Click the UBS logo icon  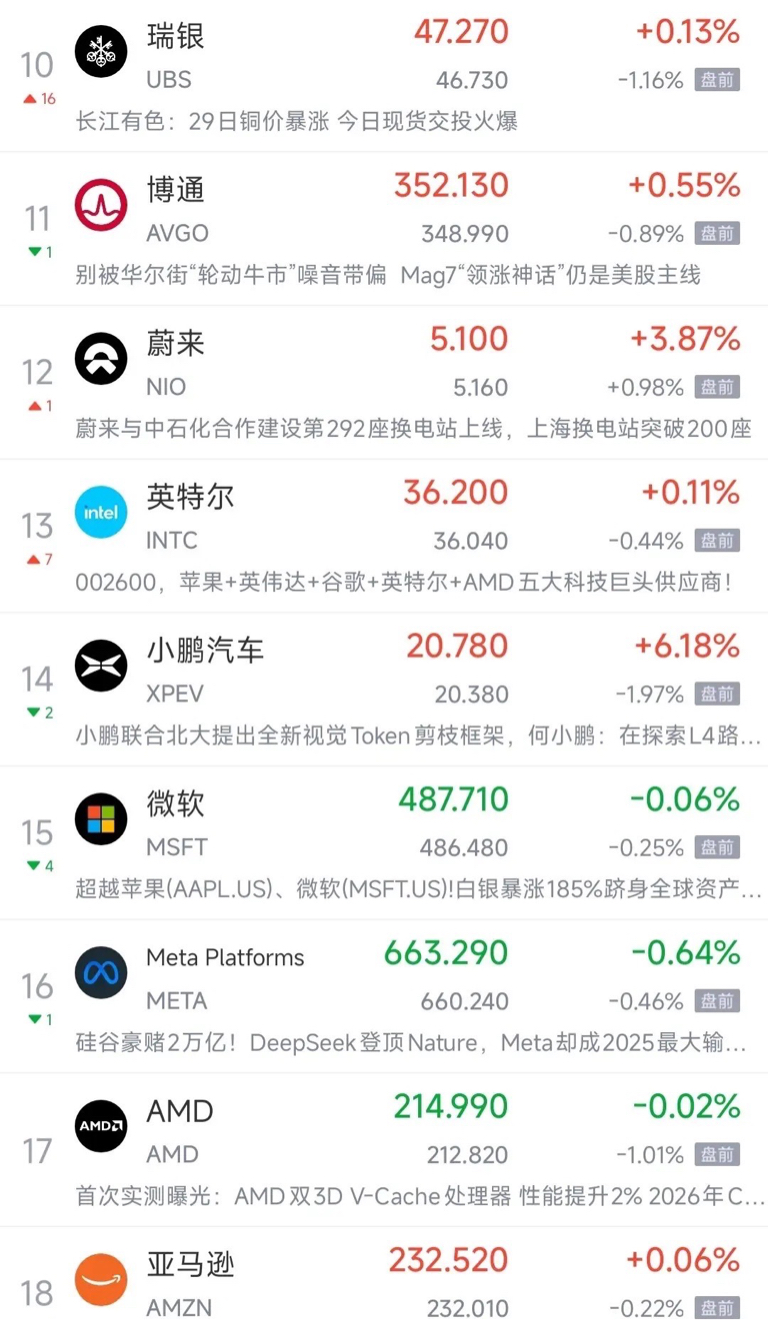101,50
